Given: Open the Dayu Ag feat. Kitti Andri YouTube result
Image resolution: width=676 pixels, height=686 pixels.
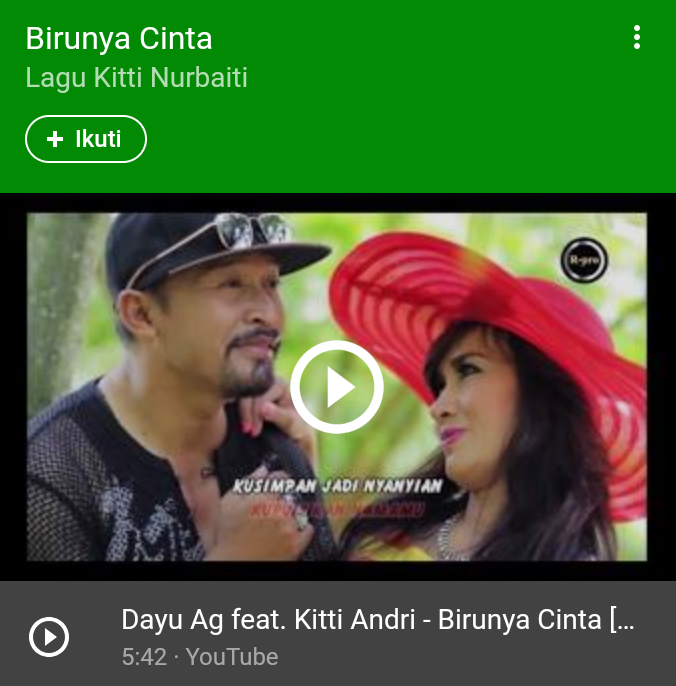Looking at the screenshot, I should (377, 634).
